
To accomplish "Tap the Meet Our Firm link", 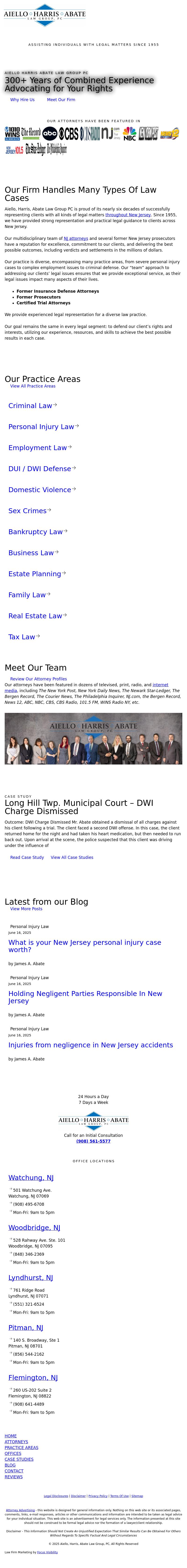I will coord(61,100).
